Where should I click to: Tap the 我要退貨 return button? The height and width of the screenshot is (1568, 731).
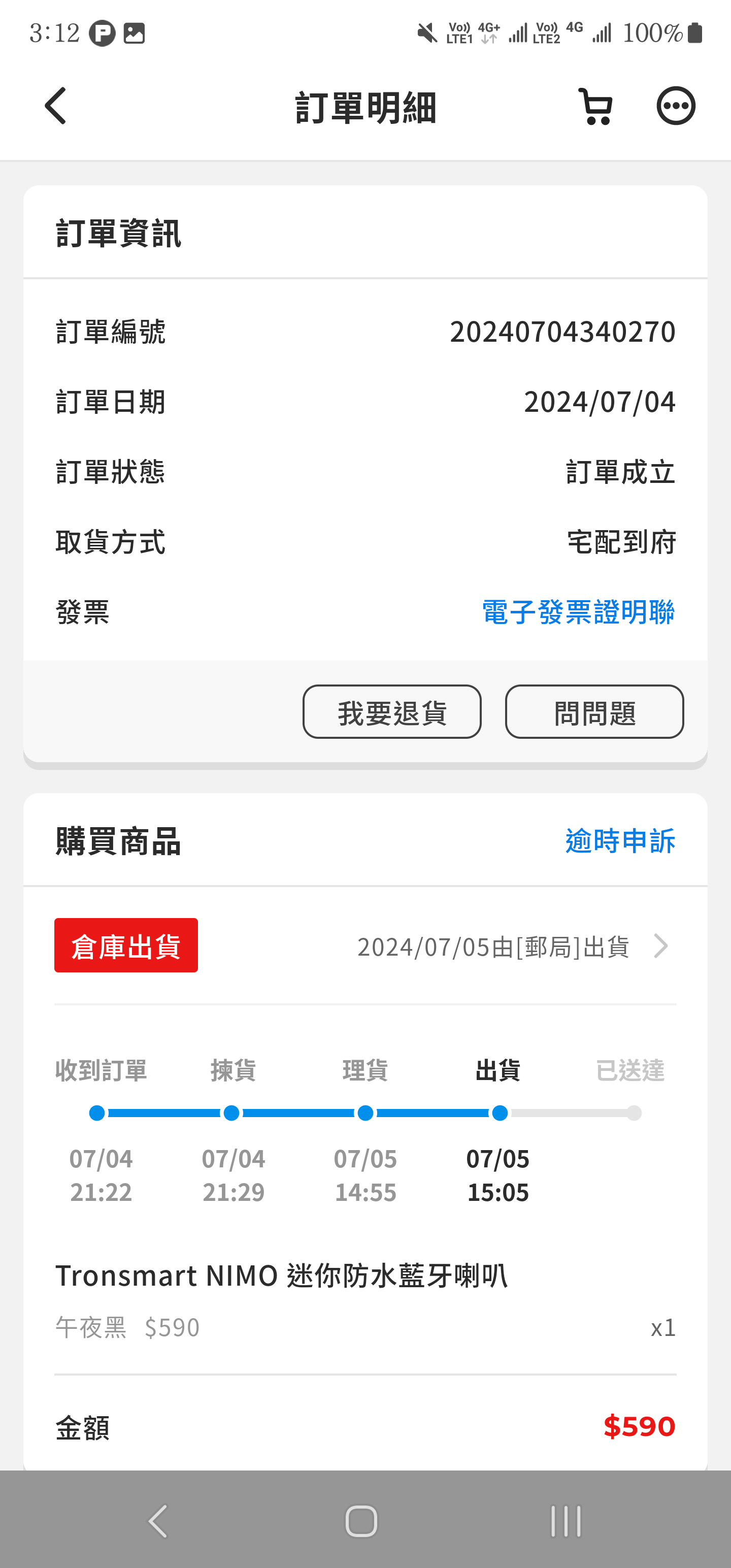point(392,711)
